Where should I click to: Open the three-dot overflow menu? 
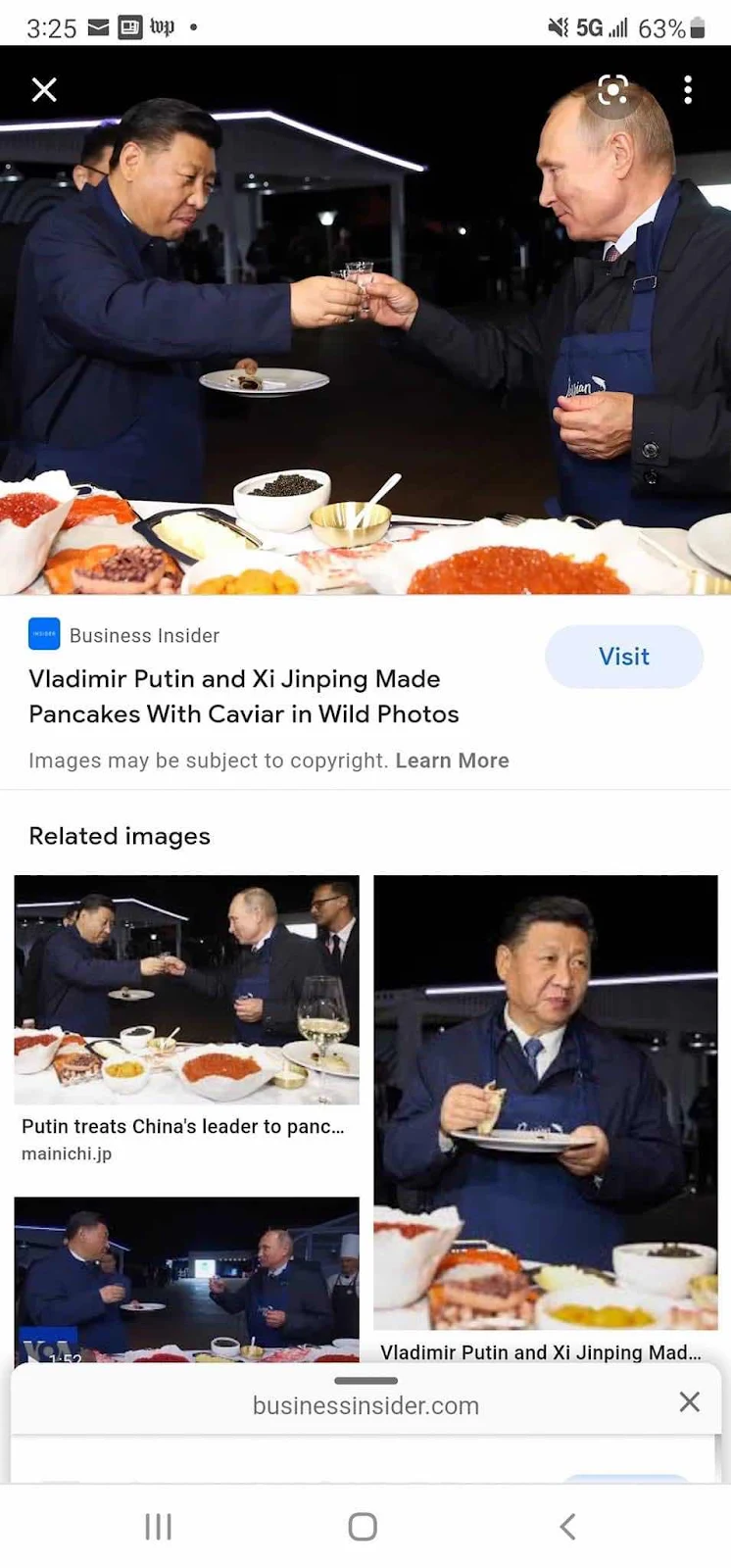coord(688,90)
